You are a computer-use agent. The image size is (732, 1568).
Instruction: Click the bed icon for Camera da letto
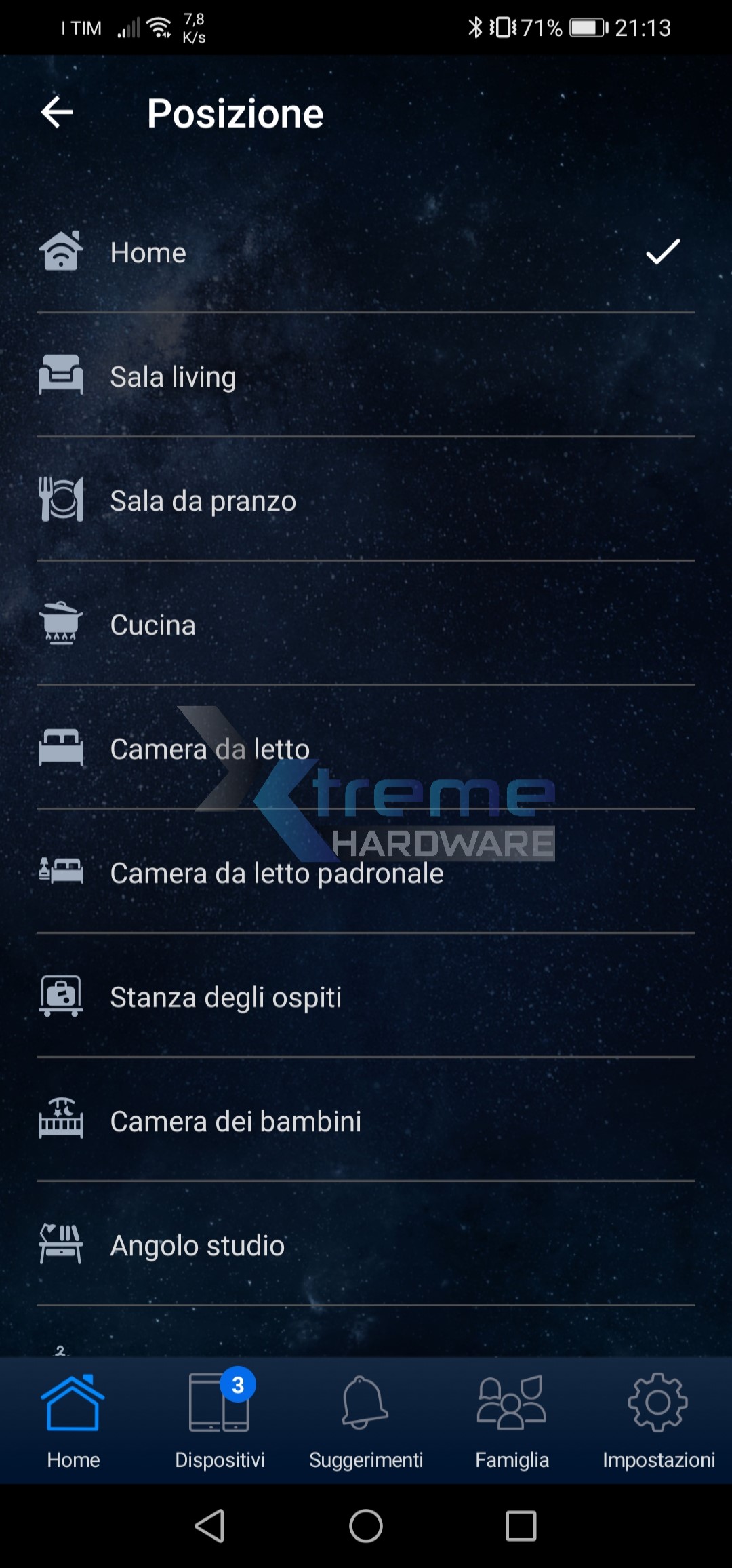(x=60, y=748)
